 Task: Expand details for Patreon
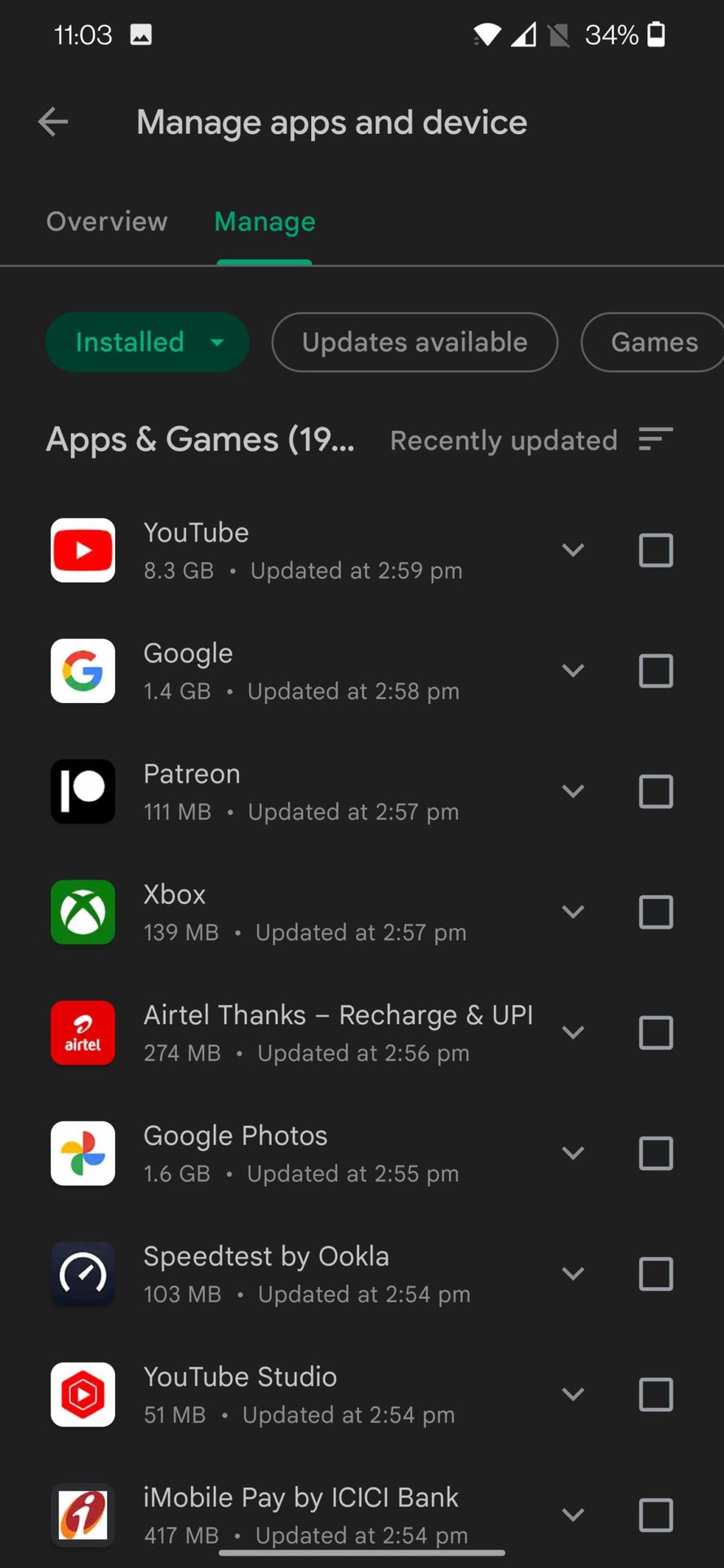(573, 791)
